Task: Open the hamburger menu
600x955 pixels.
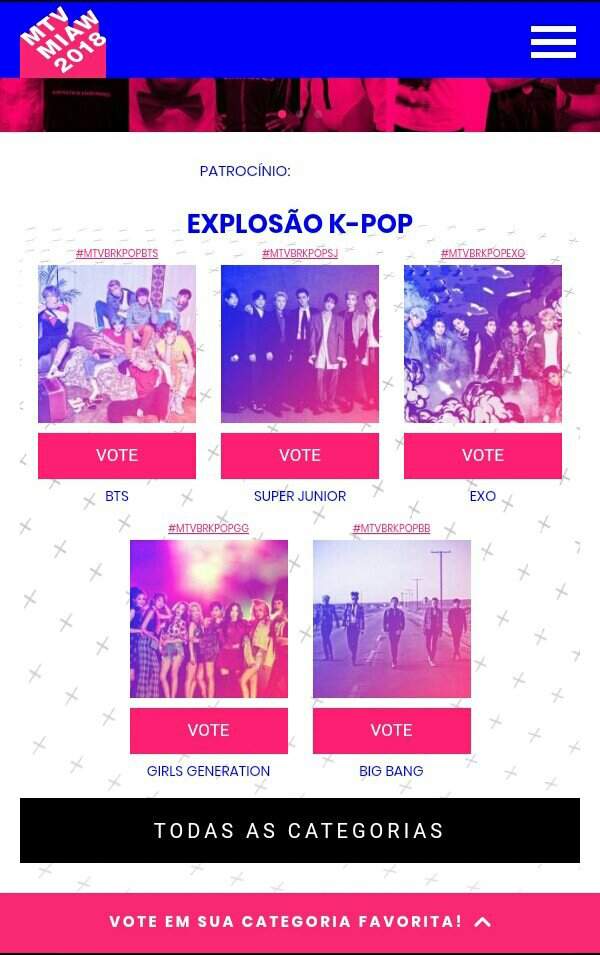Action: (x=553, y=42)
